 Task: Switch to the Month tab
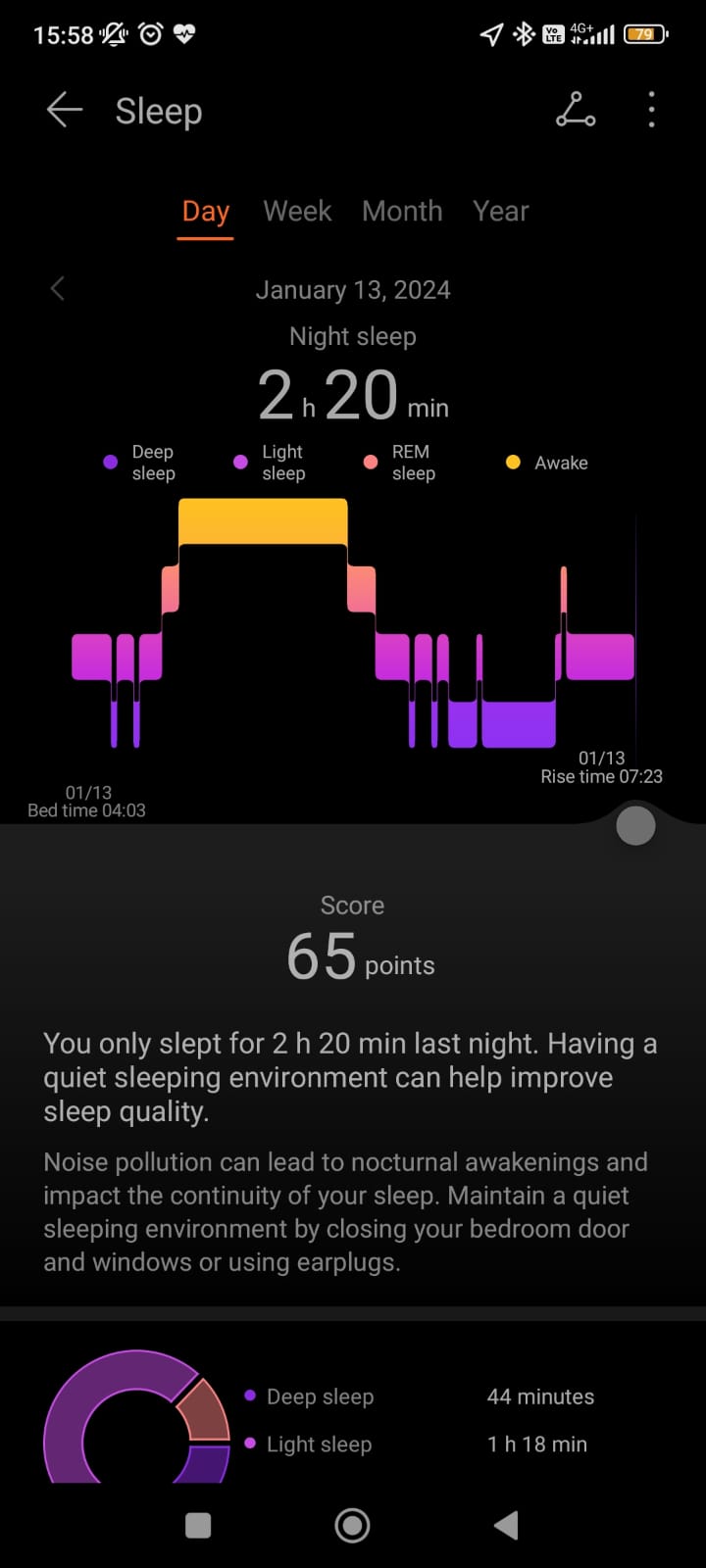pos(402,212)
